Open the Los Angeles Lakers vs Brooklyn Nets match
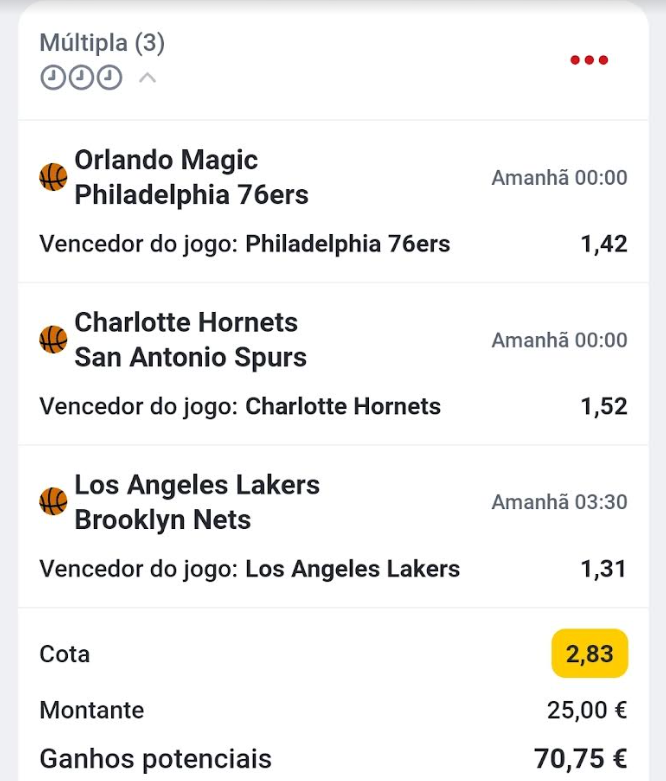 coord(197,502)
